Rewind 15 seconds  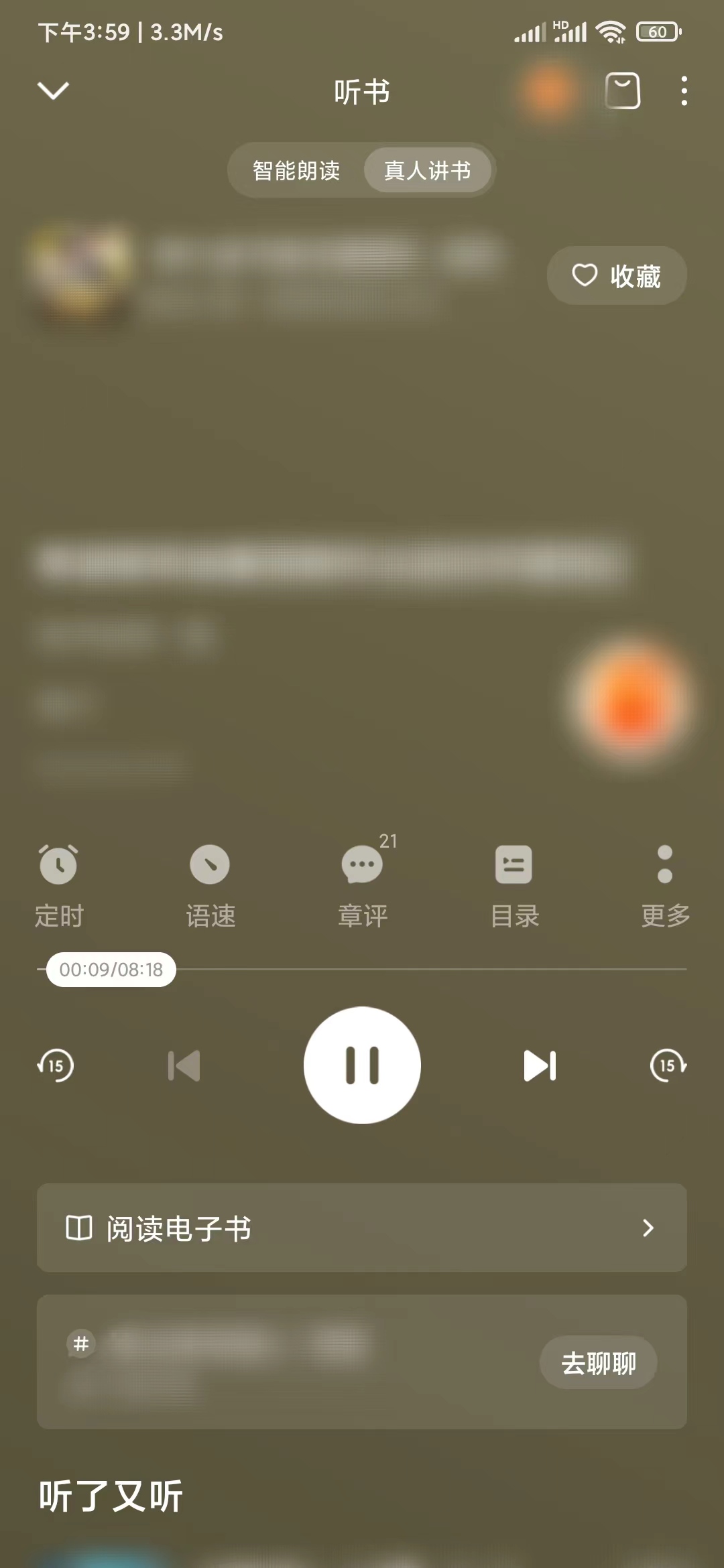click(x=56, y=1065)
